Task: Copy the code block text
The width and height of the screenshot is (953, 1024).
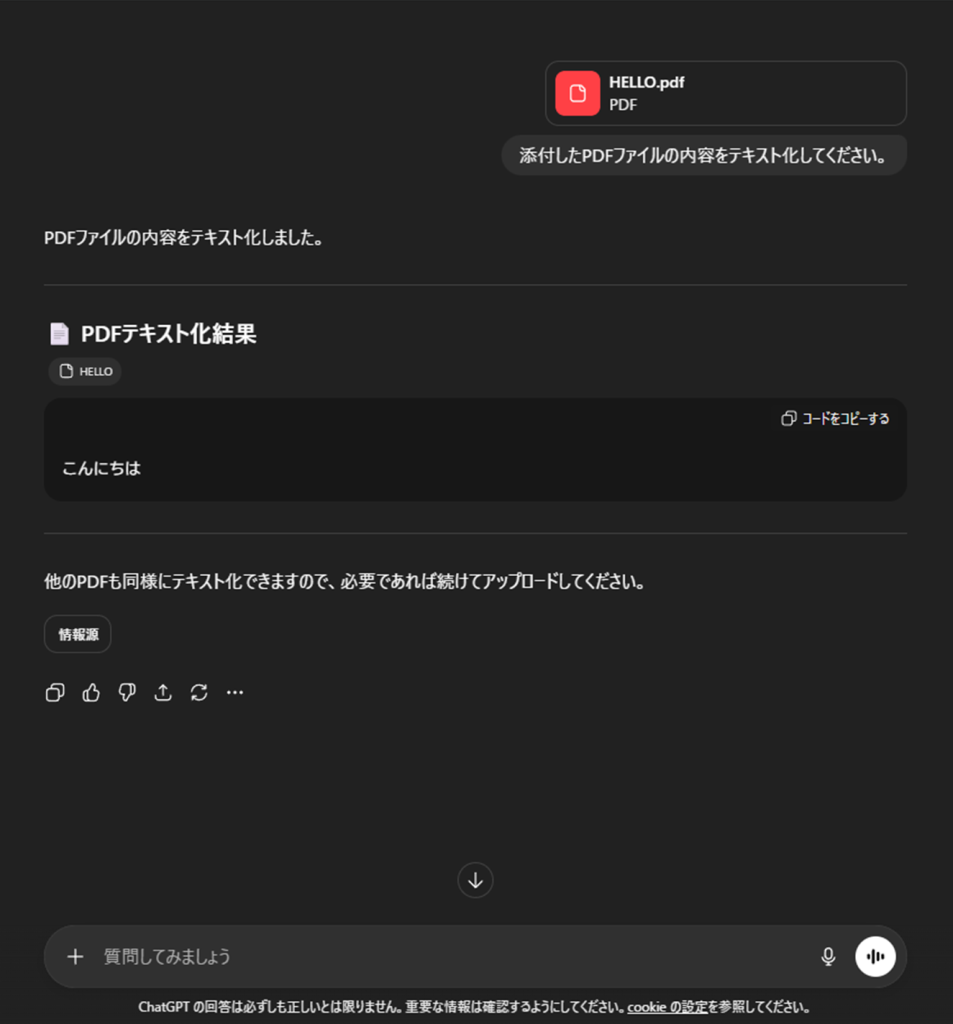Action: pos(835,418)
